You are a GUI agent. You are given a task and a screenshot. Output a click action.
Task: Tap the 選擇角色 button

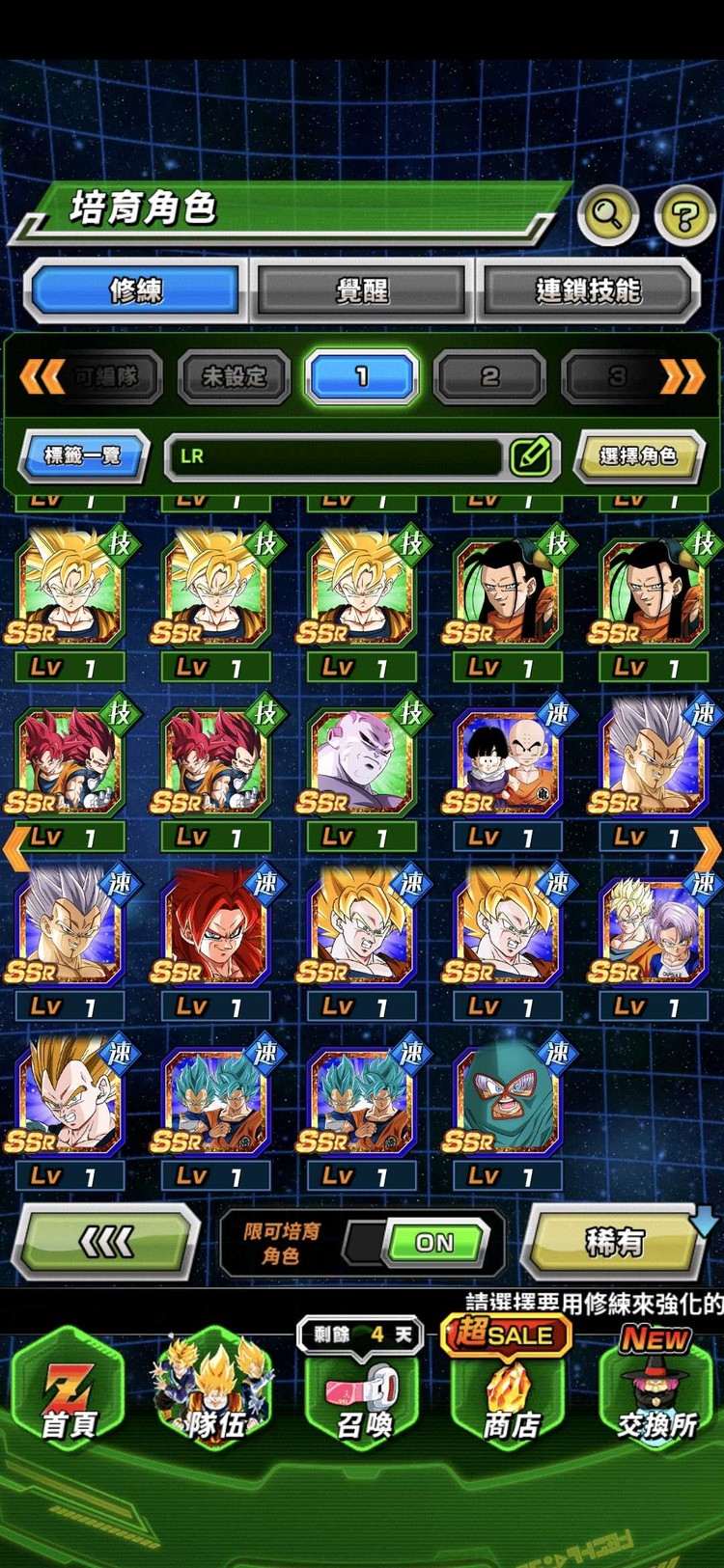(637, 455)
